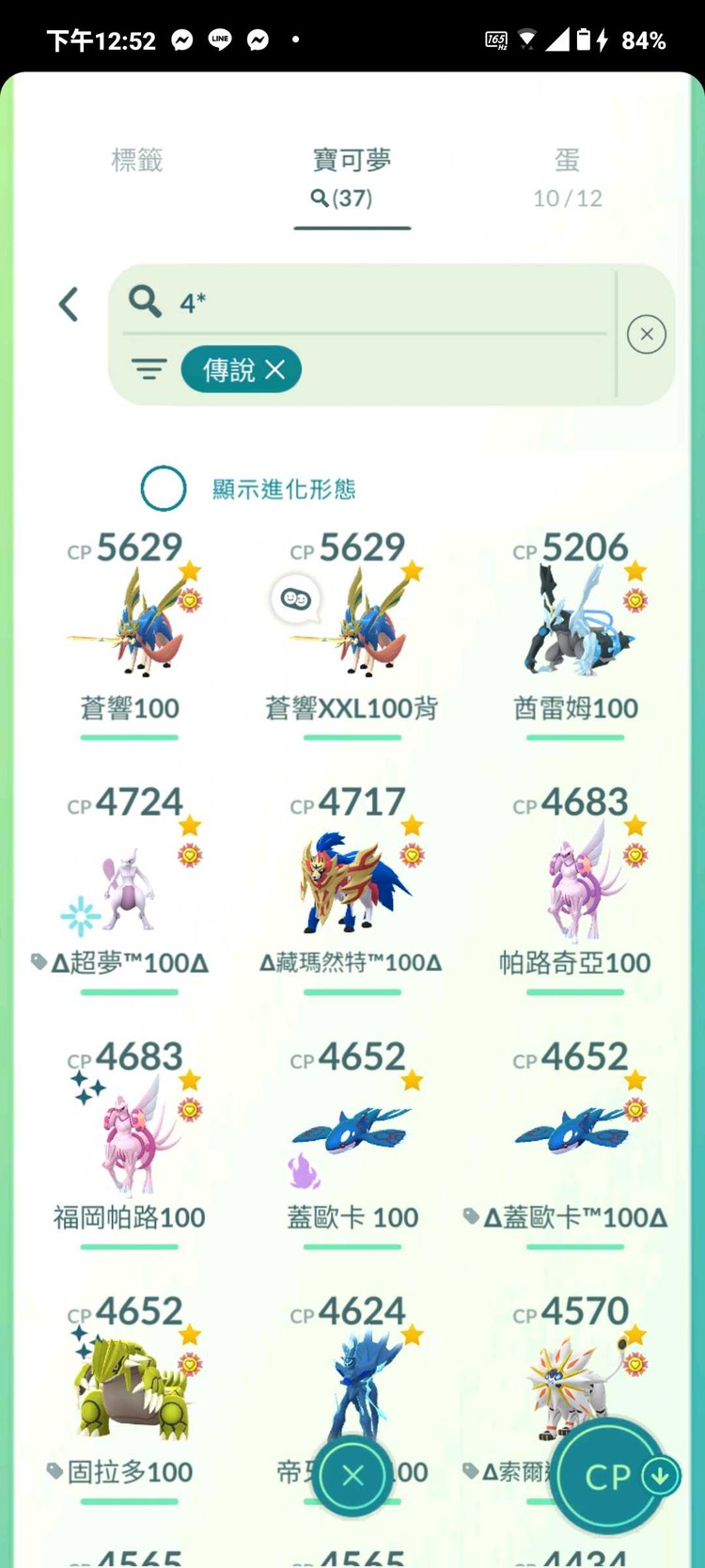Tap the tag icon beside Δ超夢™100Δ
The width and height of the screenshot is (705, 1568).
[x=39, y=962]
